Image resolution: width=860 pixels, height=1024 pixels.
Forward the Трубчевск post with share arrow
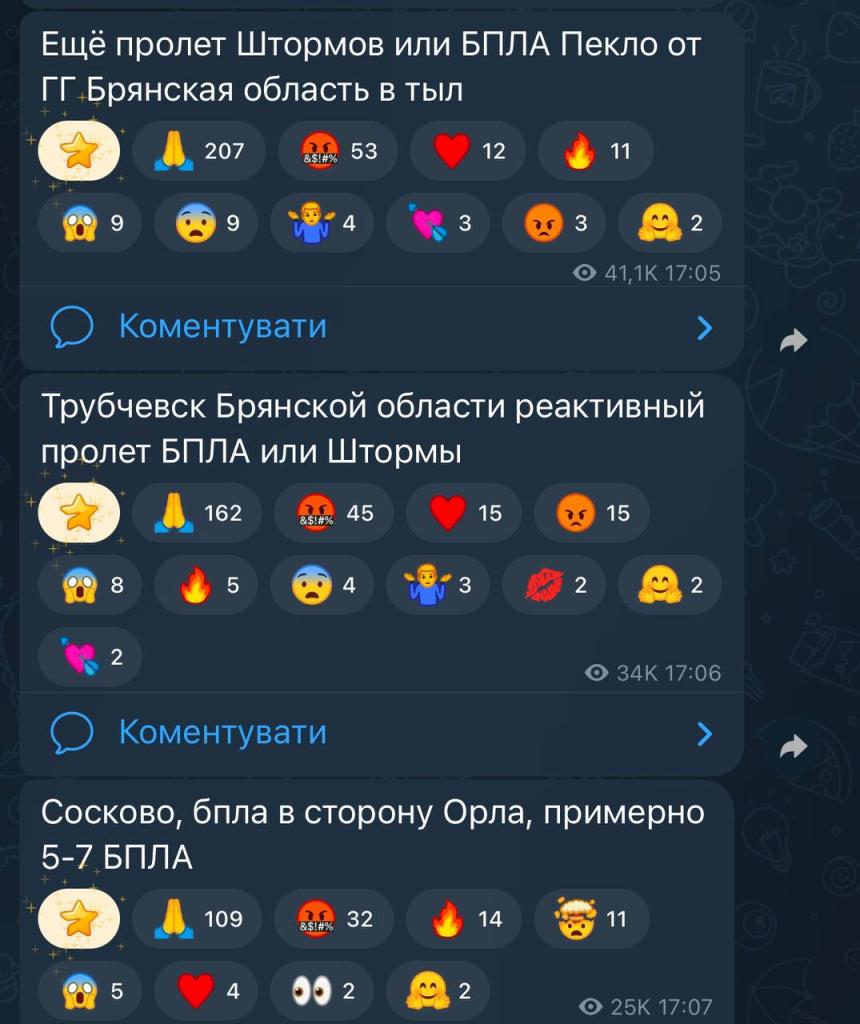[793, 746]
